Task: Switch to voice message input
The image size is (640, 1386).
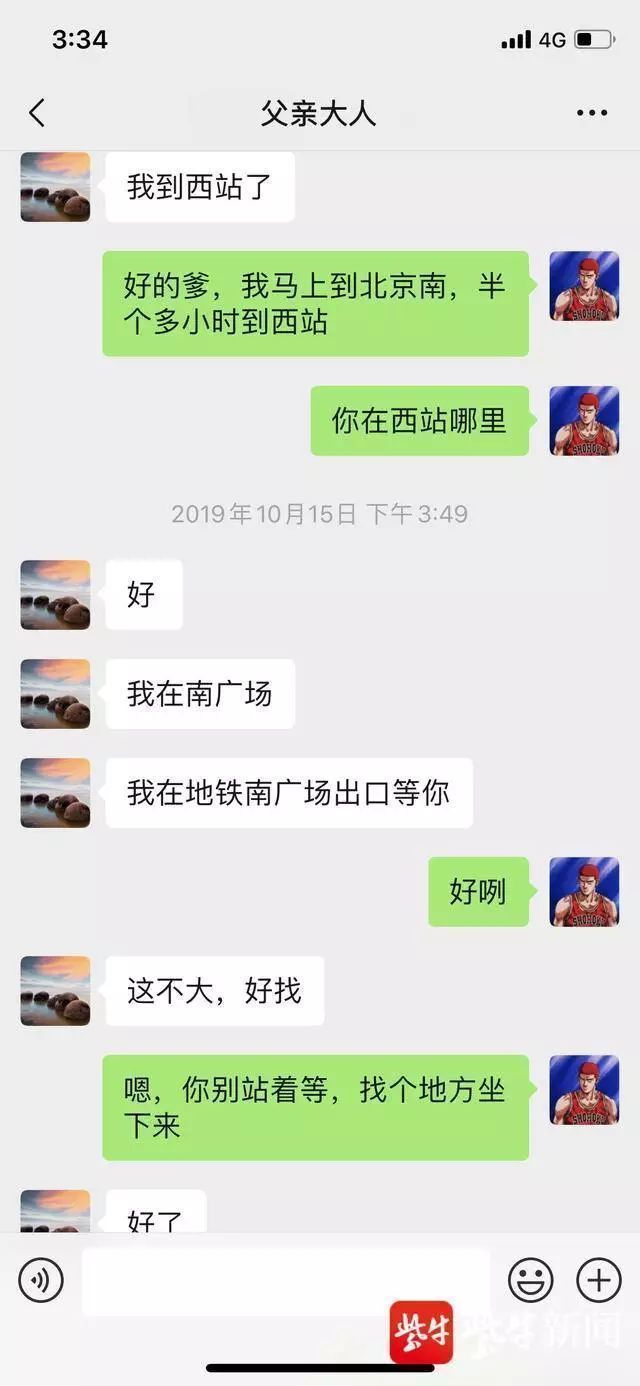Action: [41, 1280]
